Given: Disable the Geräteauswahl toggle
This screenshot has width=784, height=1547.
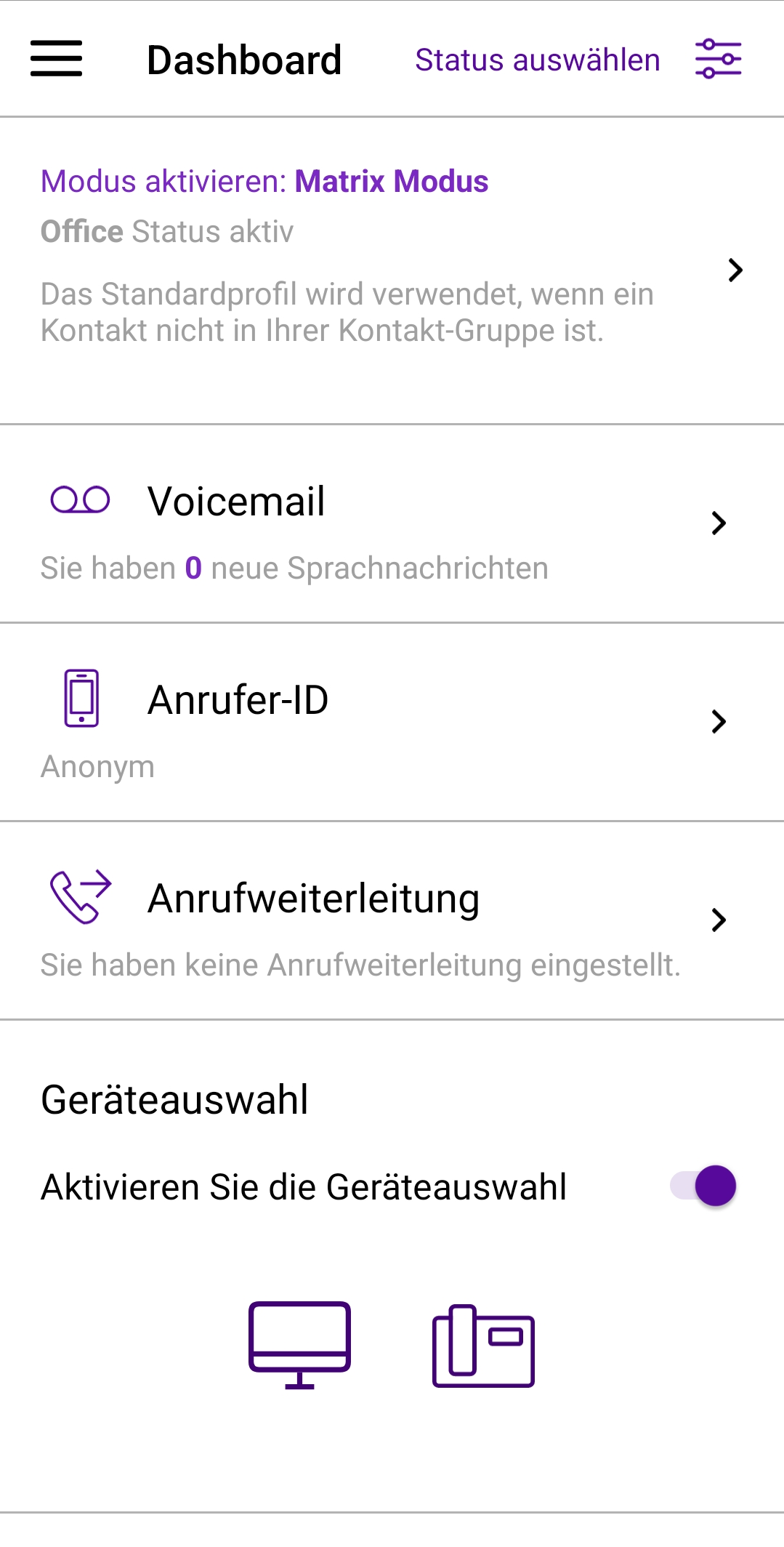Looking at the screenshot, I should [703, 1186].
